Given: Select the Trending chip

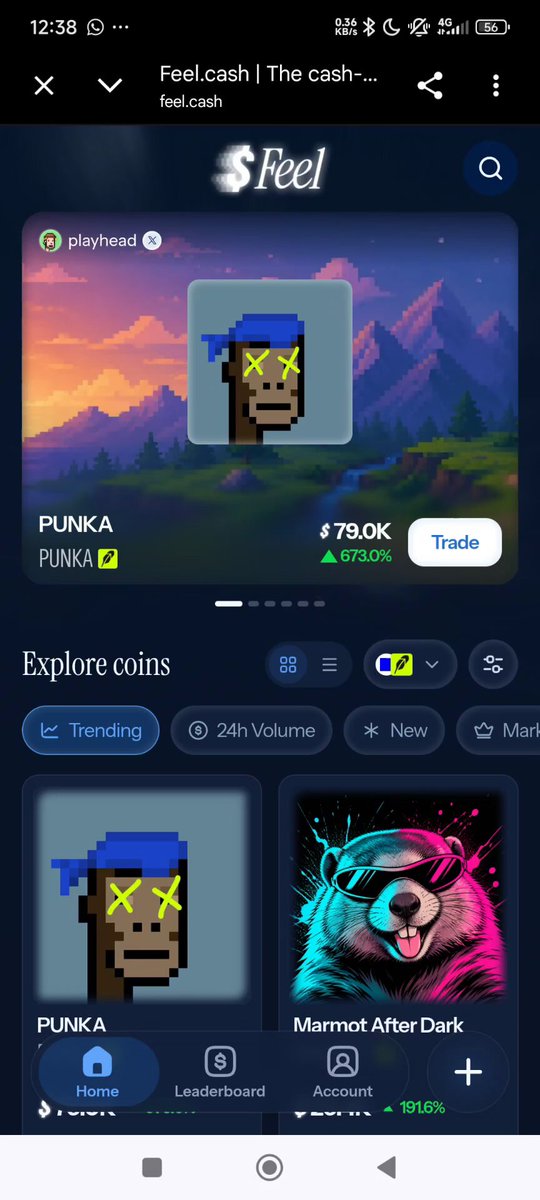Looking at the screenshot, I should click(x=90, y=730).
